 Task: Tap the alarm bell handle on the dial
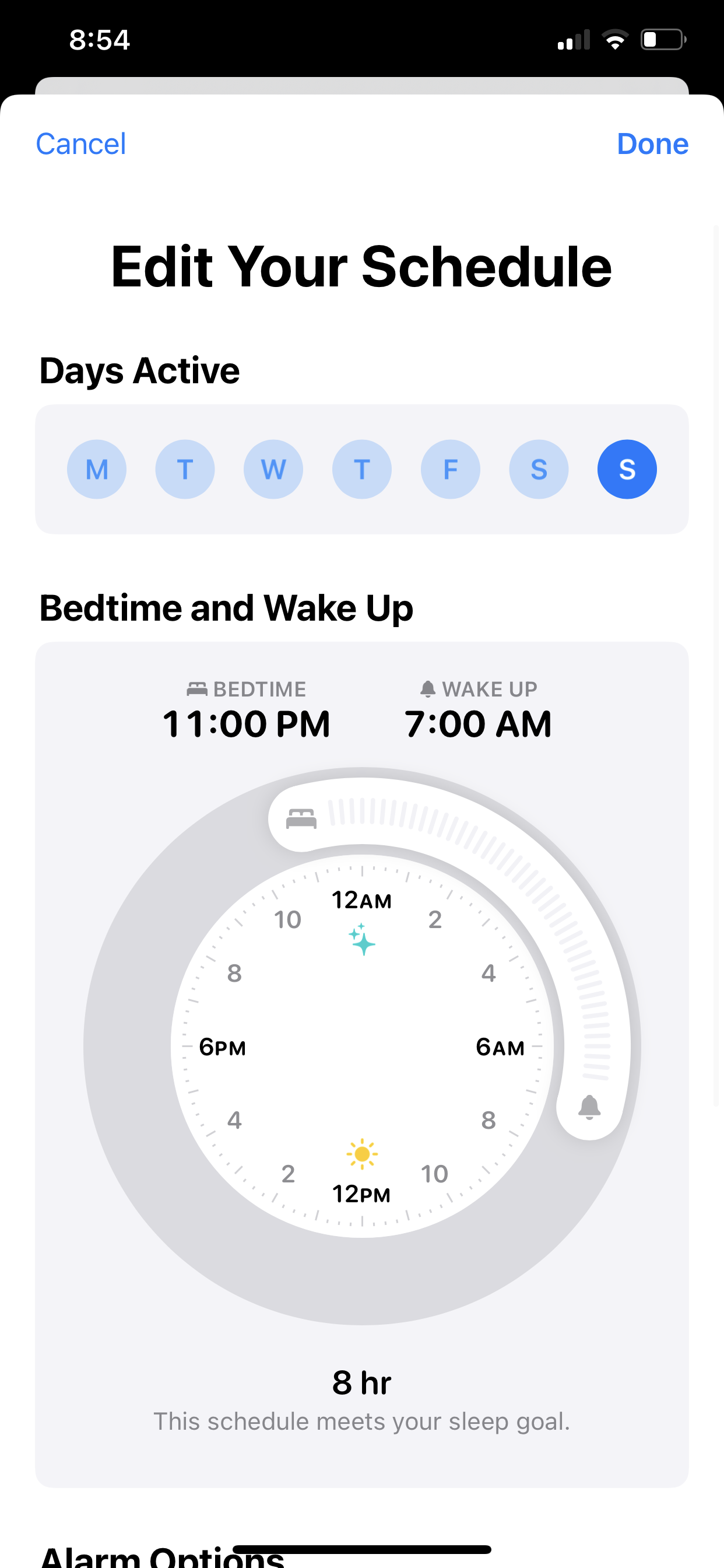click(589, 1107)
